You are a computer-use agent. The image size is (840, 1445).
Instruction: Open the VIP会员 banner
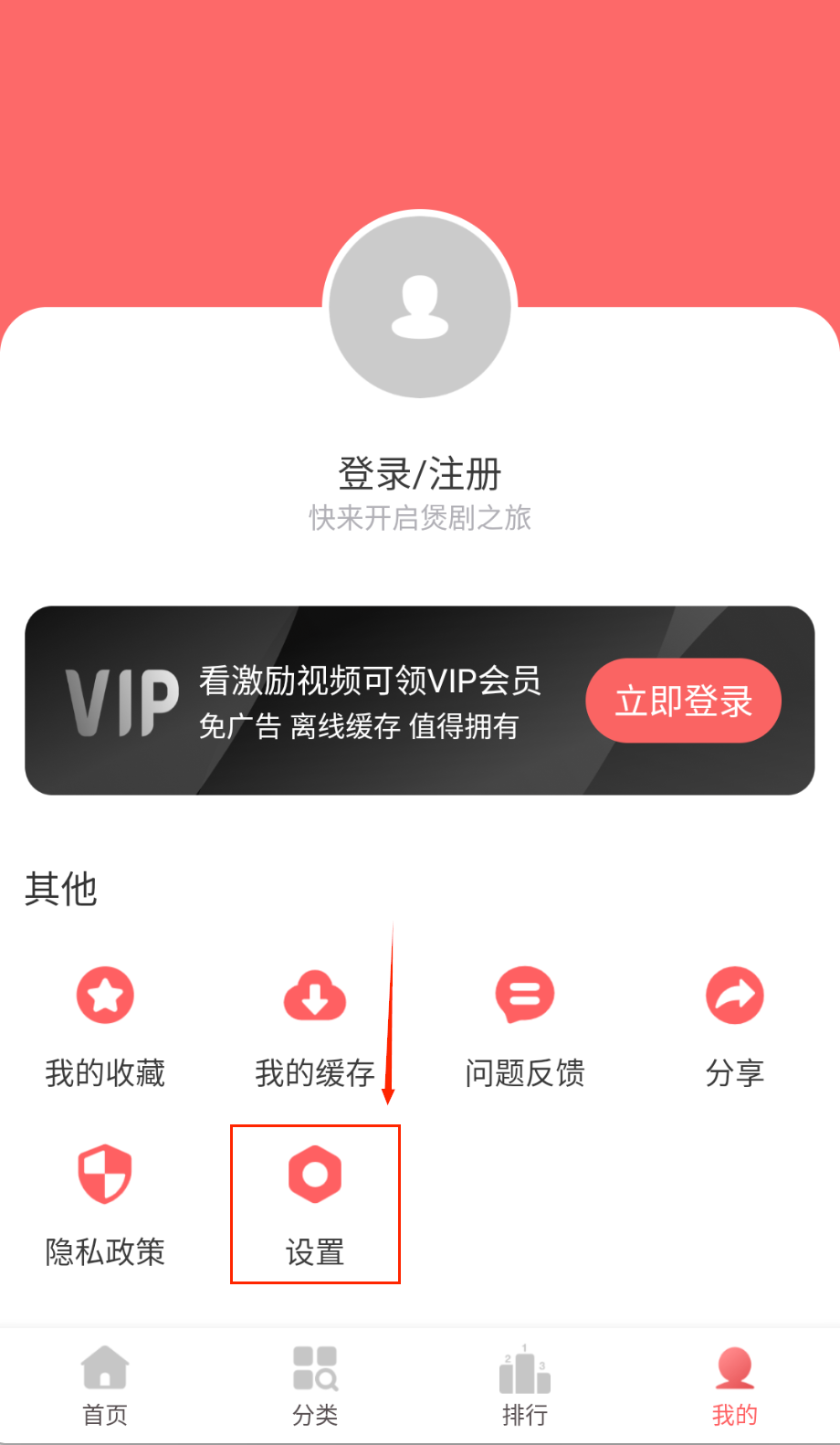tap(365, 701)
